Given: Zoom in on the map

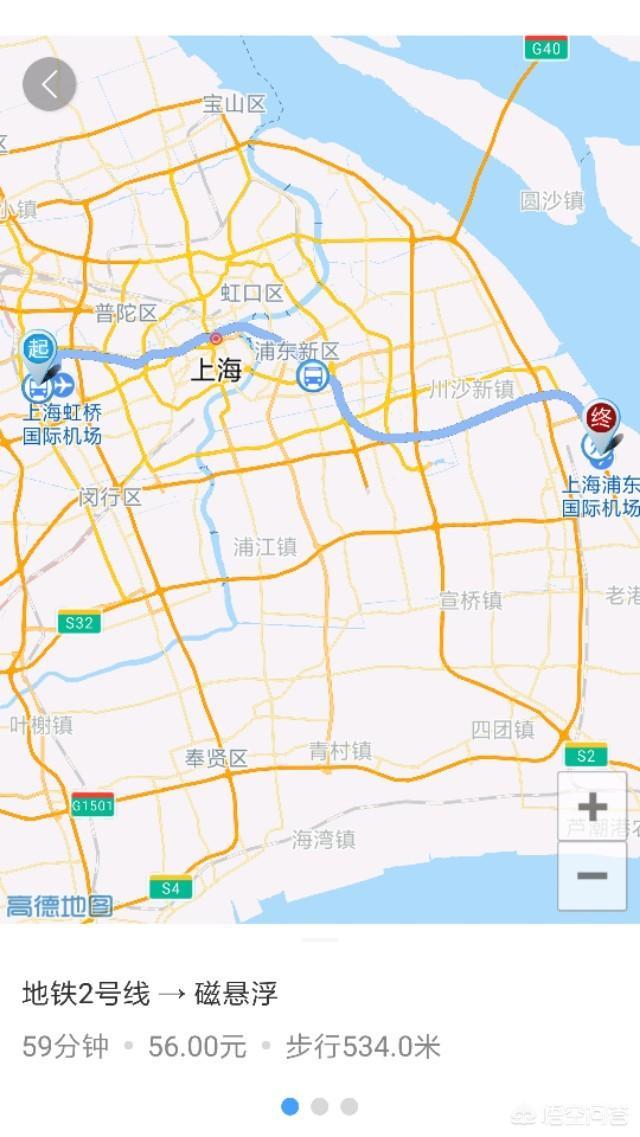Looking at the screenshot, I should 592,806.
